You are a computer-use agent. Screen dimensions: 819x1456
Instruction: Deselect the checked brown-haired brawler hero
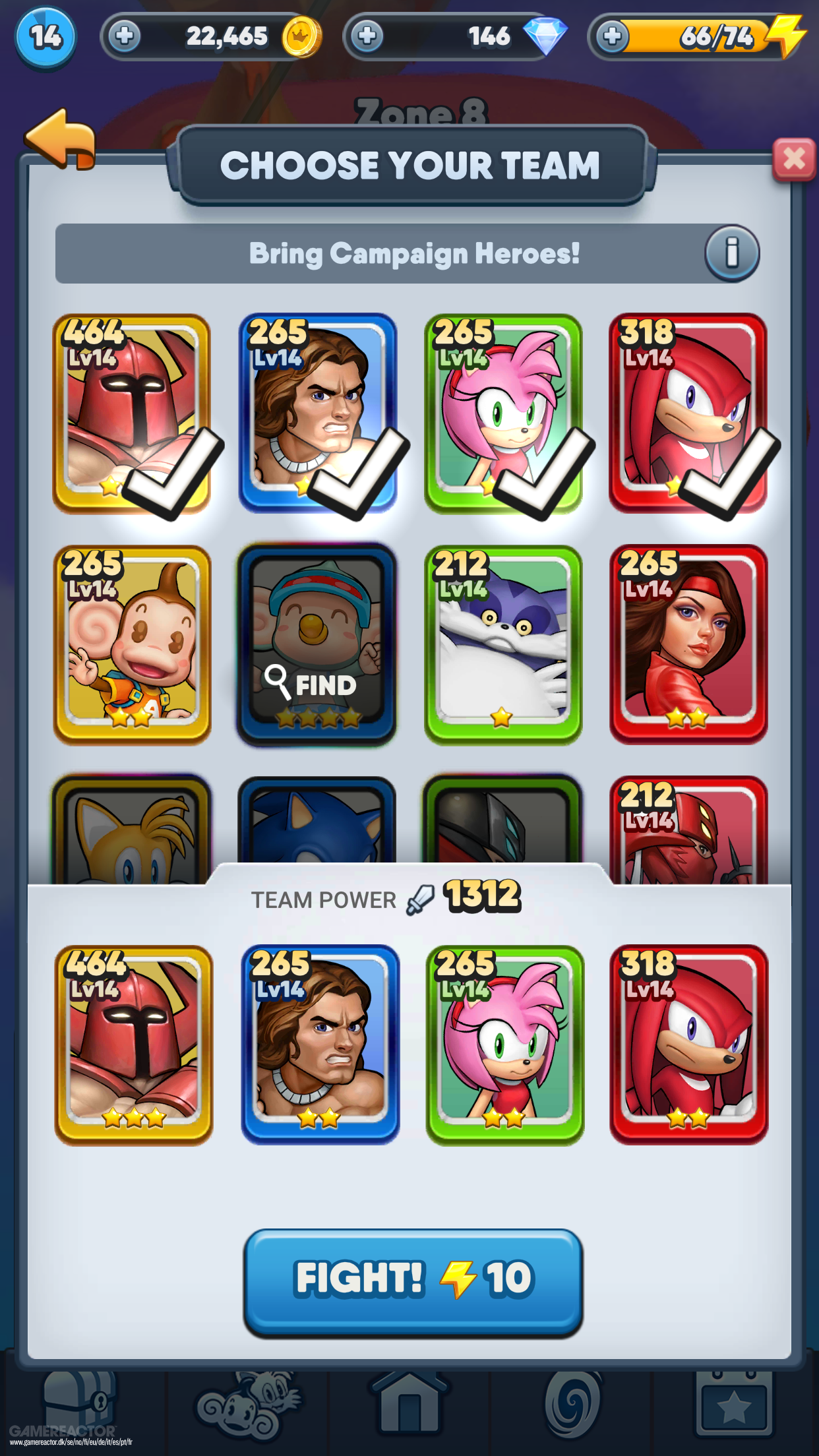317,413
